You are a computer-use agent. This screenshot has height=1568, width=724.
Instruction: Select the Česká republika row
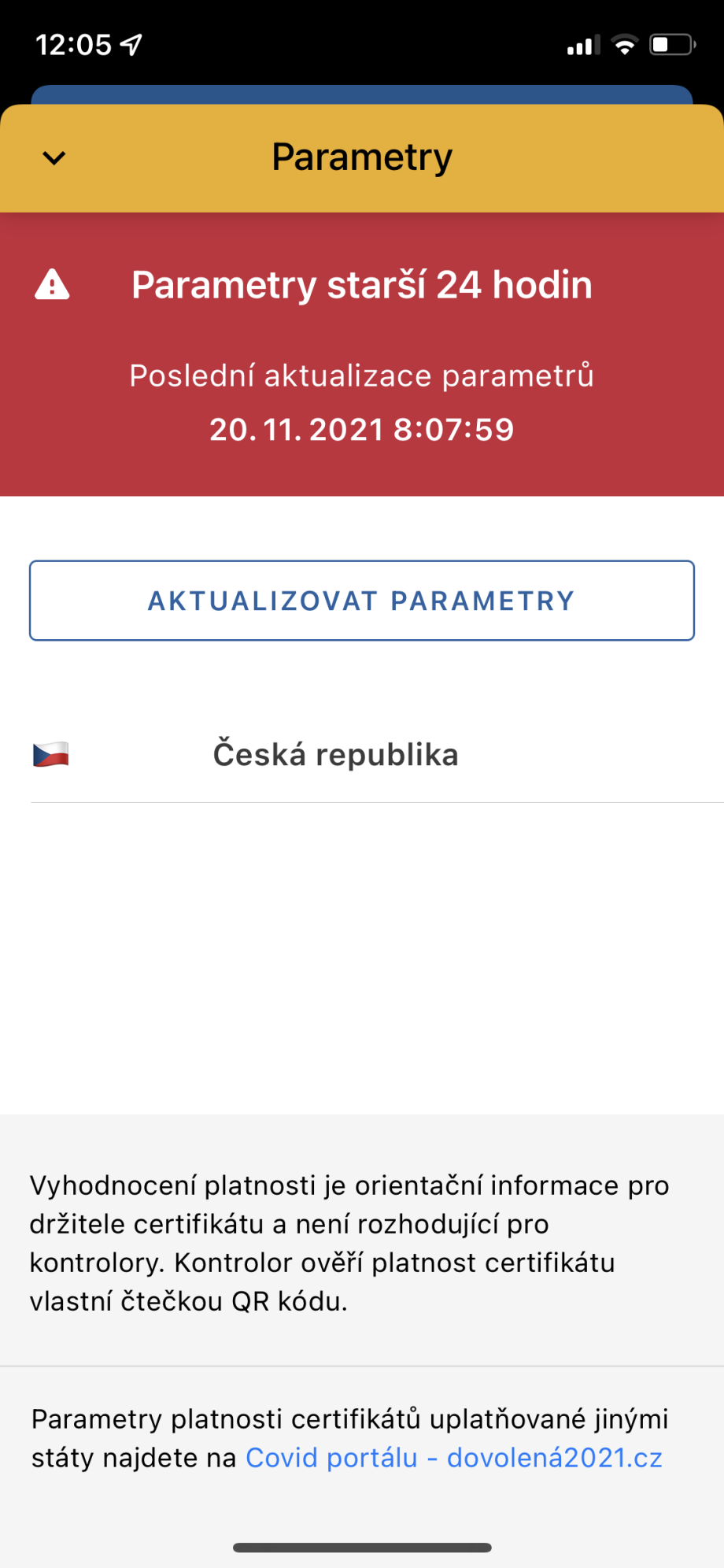pyautogui.click(x=362, y=754)
